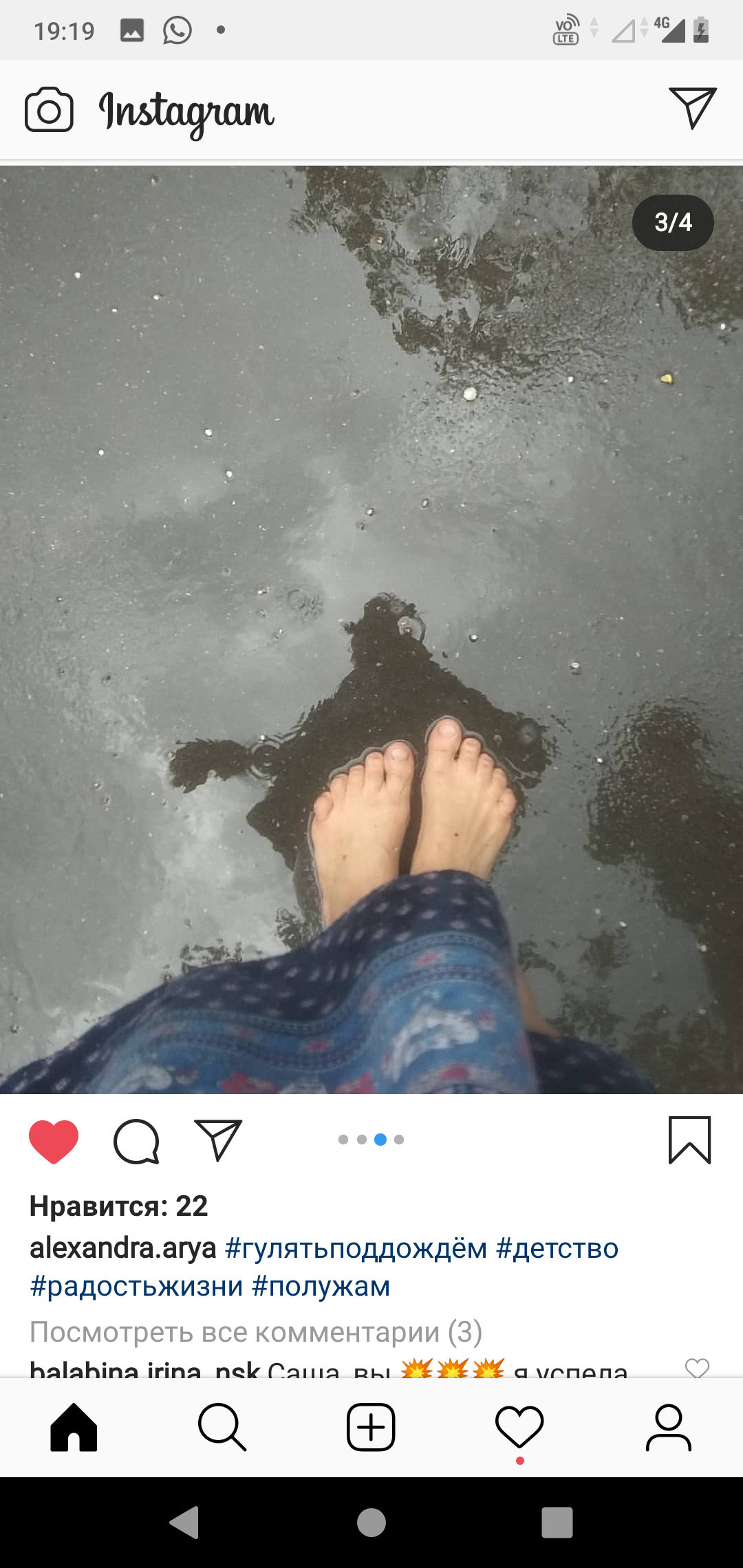
Task: Open the Activity heart tab
Action: point(519,1428)
